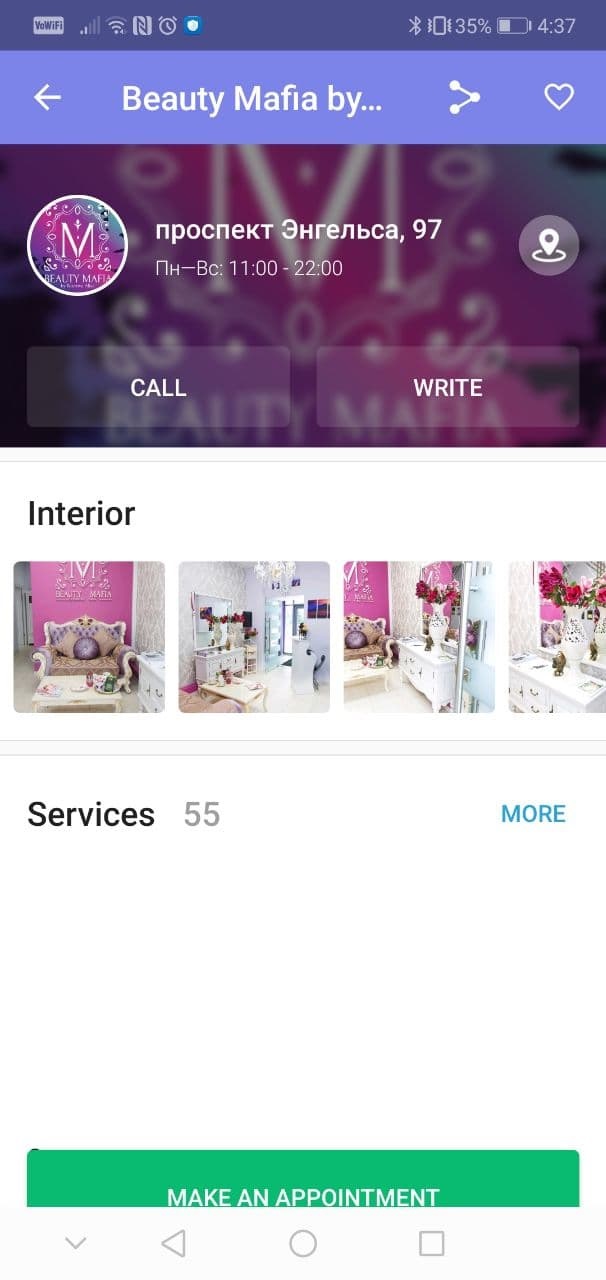606x1280 pixels.
Task: Add salon to favorites with heart icon
Action: coord(559,97)
